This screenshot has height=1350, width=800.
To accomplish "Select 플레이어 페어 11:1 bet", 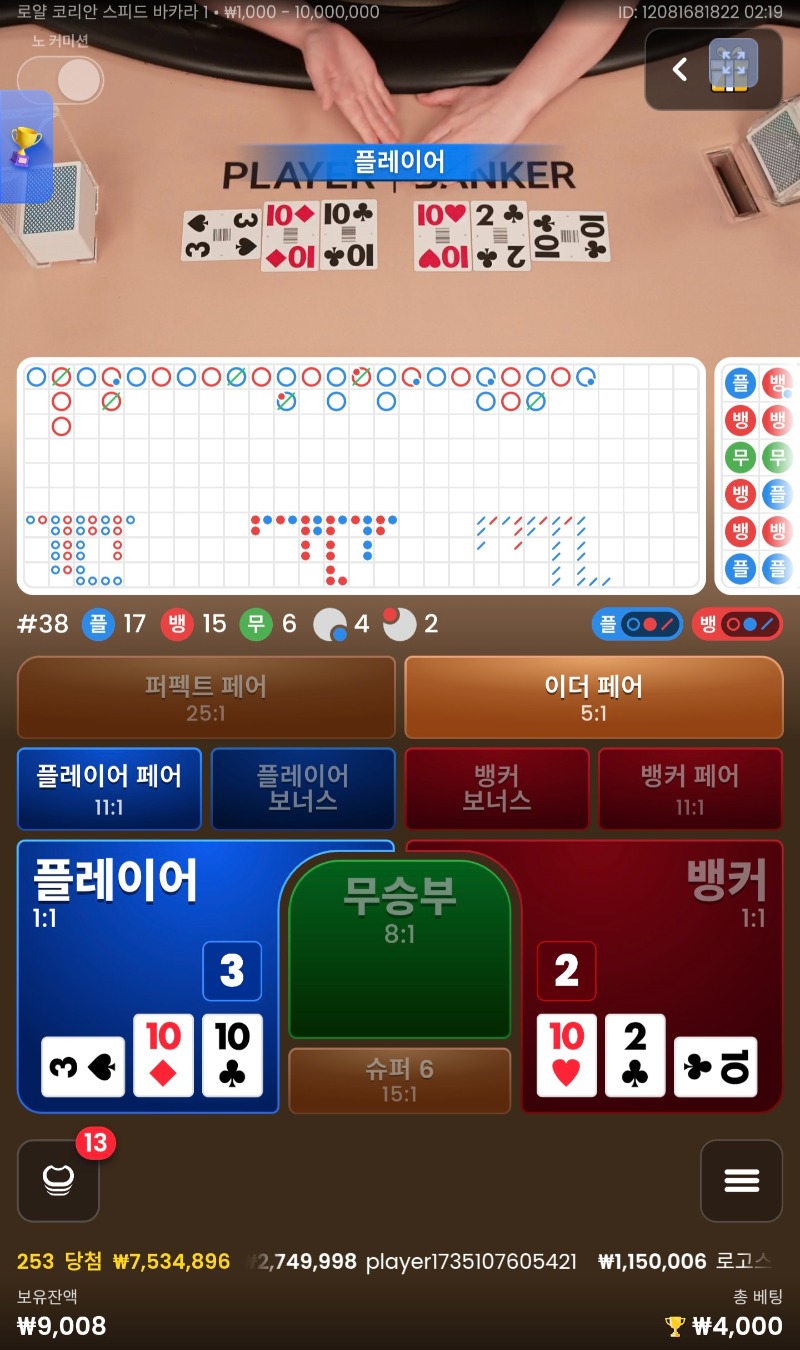I will pos(109,789).
